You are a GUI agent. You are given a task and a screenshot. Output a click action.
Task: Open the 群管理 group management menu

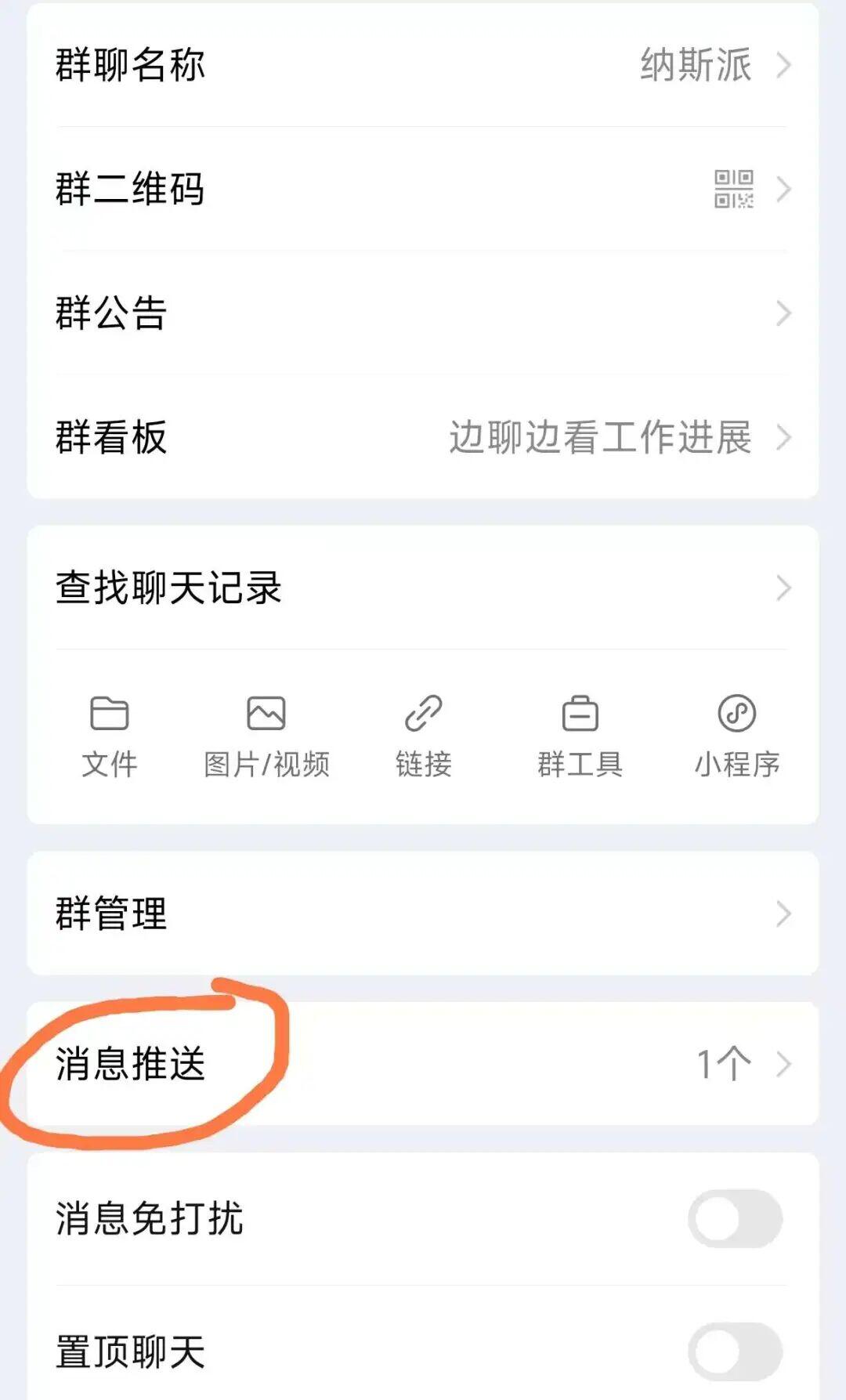coord(423,913)
